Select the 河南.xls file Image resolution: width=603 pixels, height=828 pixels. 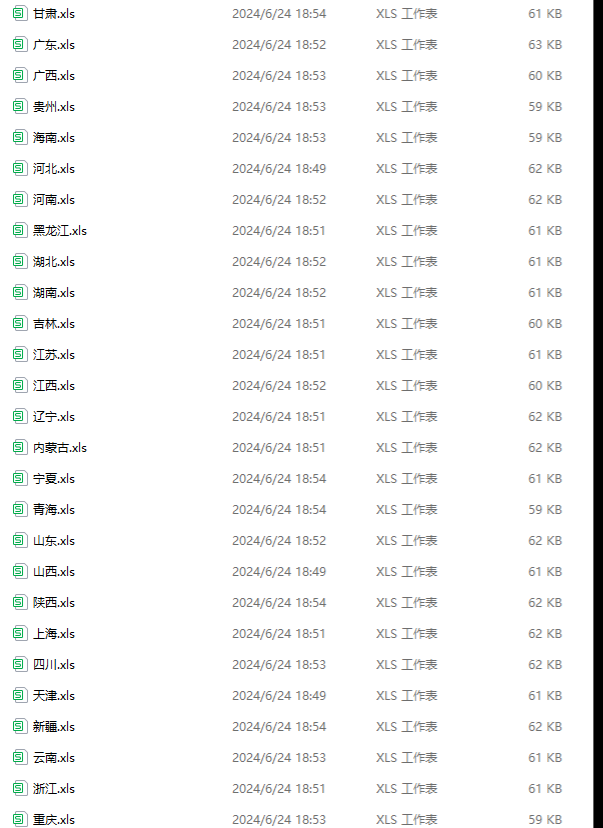coord(53,200)
